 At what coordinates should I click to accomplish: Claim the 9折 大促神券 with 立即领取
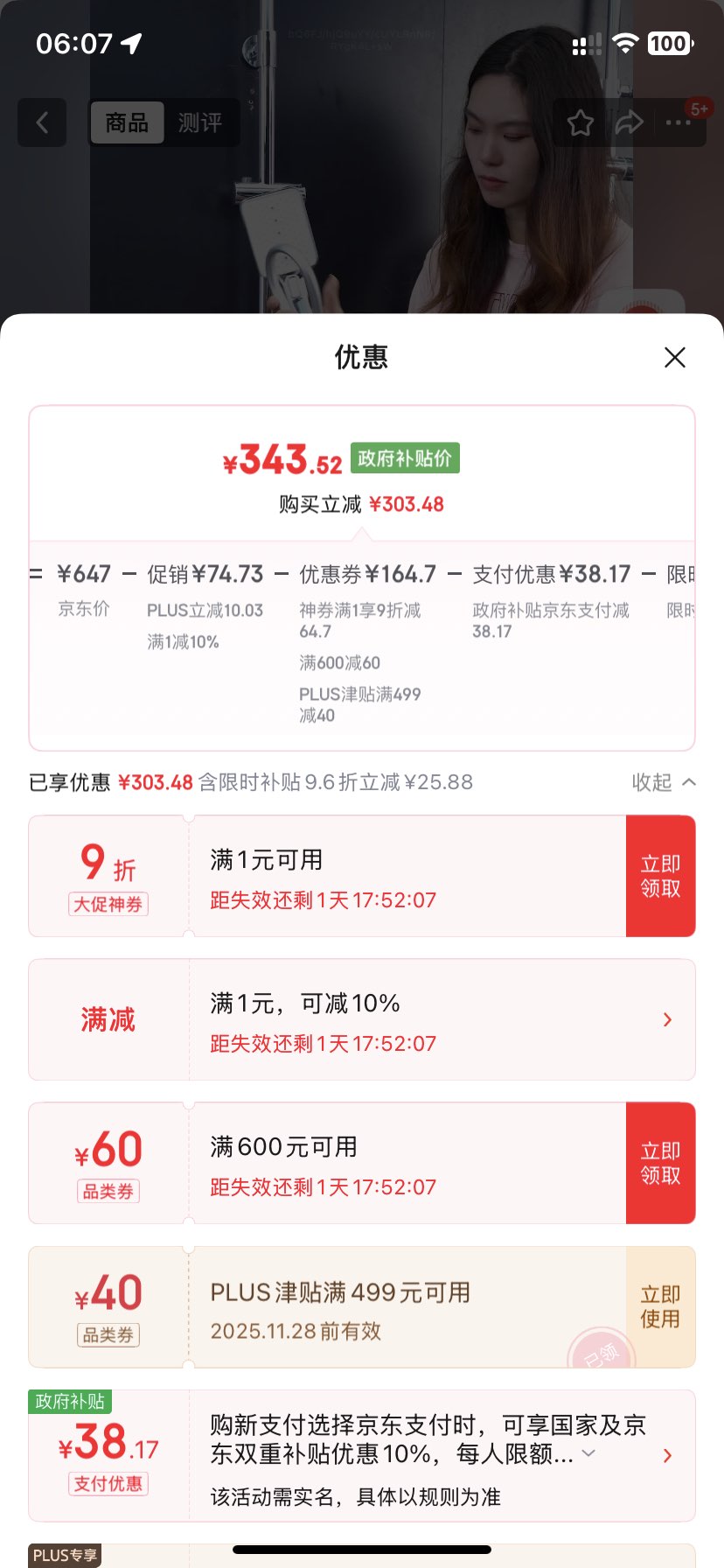[661, 875]
